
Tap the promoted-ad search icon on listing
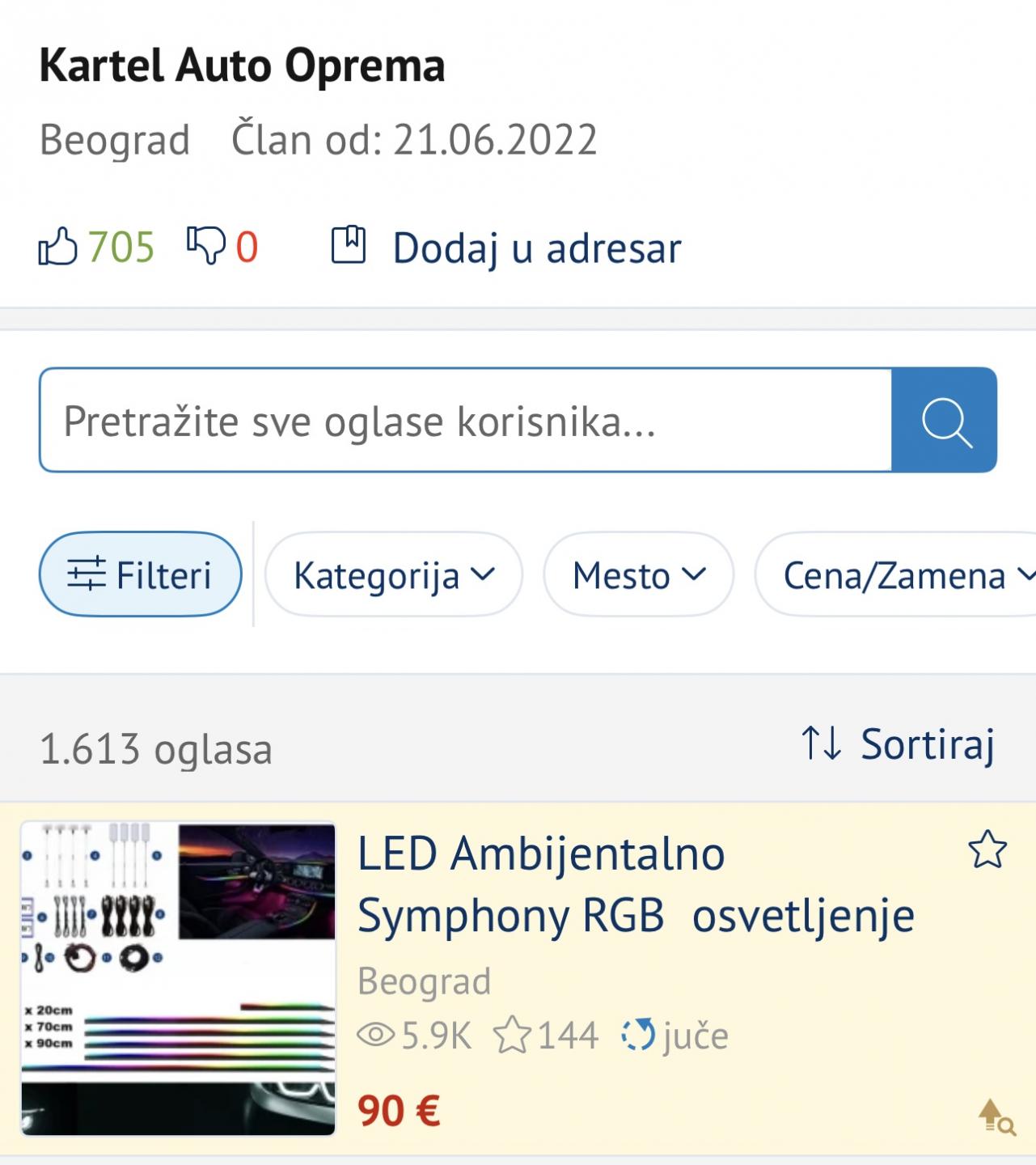pos(996,1117)
